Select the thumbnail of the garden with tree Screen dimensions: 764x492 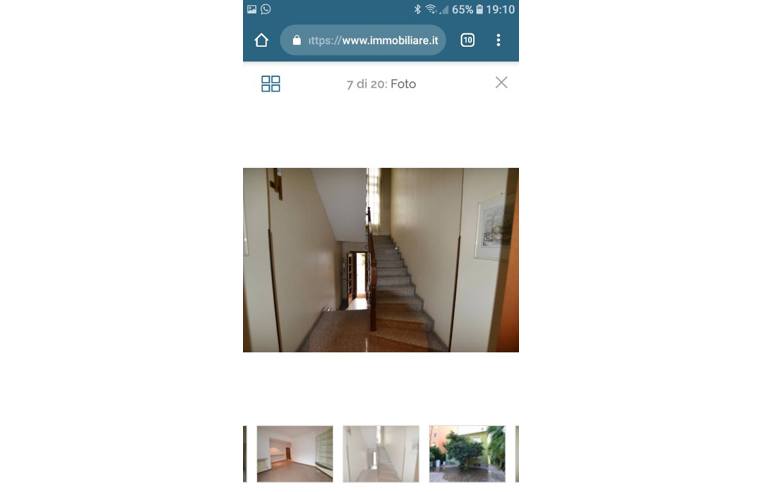coord(467,454)
